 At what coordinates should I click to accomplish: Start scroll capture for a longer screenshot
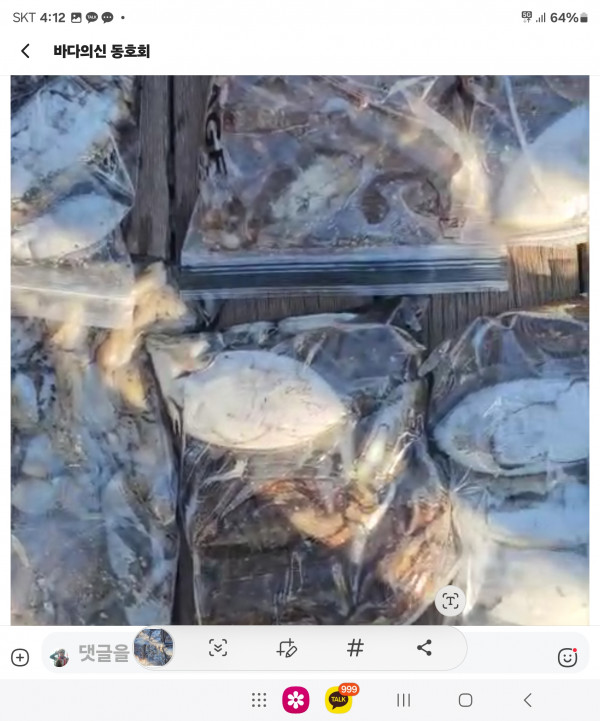pos(218,648)
